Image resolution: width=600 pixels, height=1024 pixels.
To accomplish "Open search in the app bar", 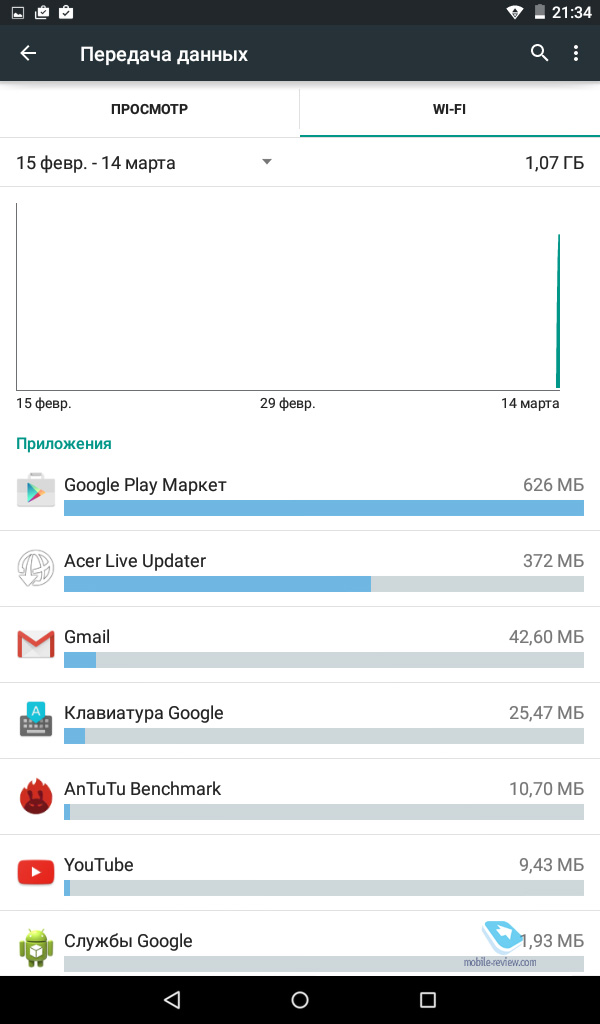I will [539, 54].
